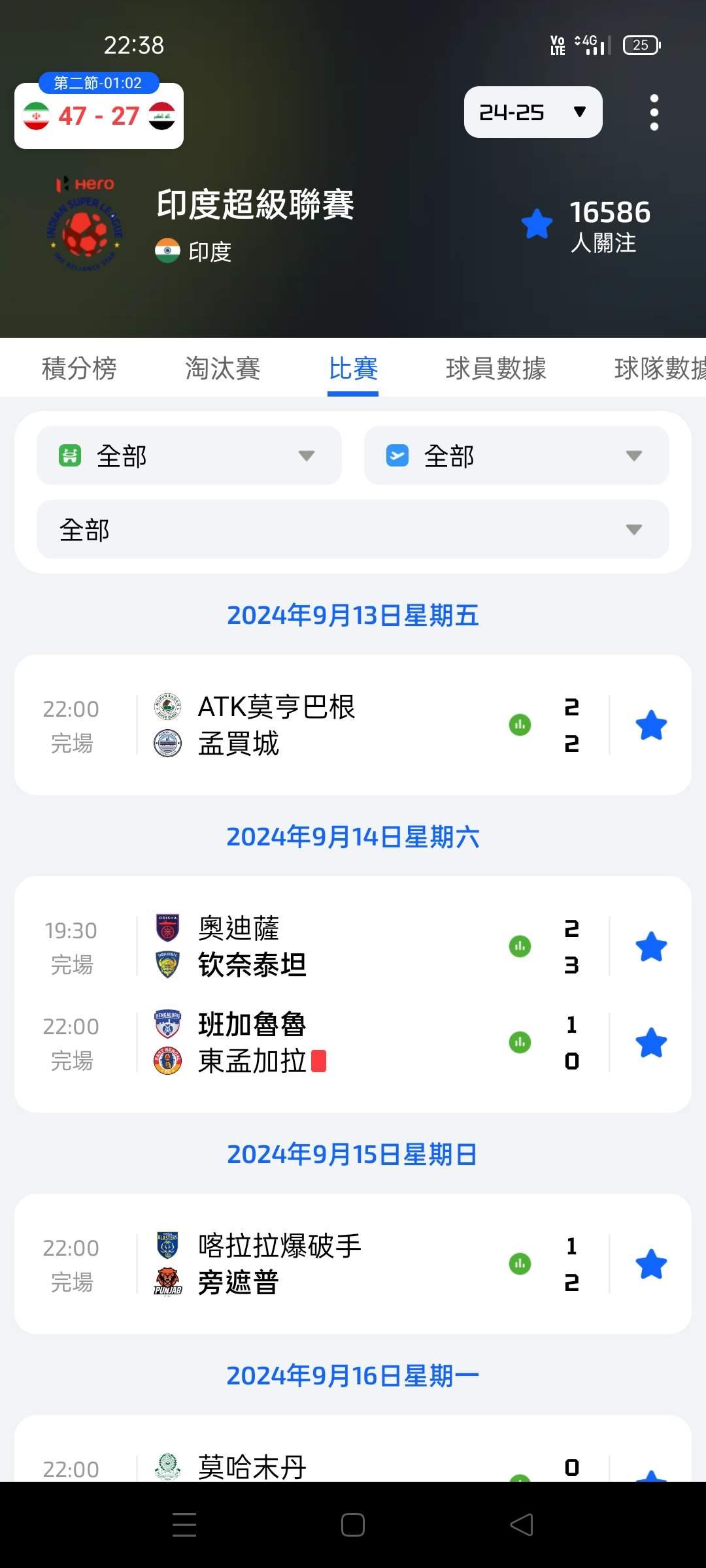View stats icon for 喀拉拉爆破手 vs 旁遮普
The height and width of the screenshot is (1568, 706).
pyautogui.click(x=520, y=1264)
